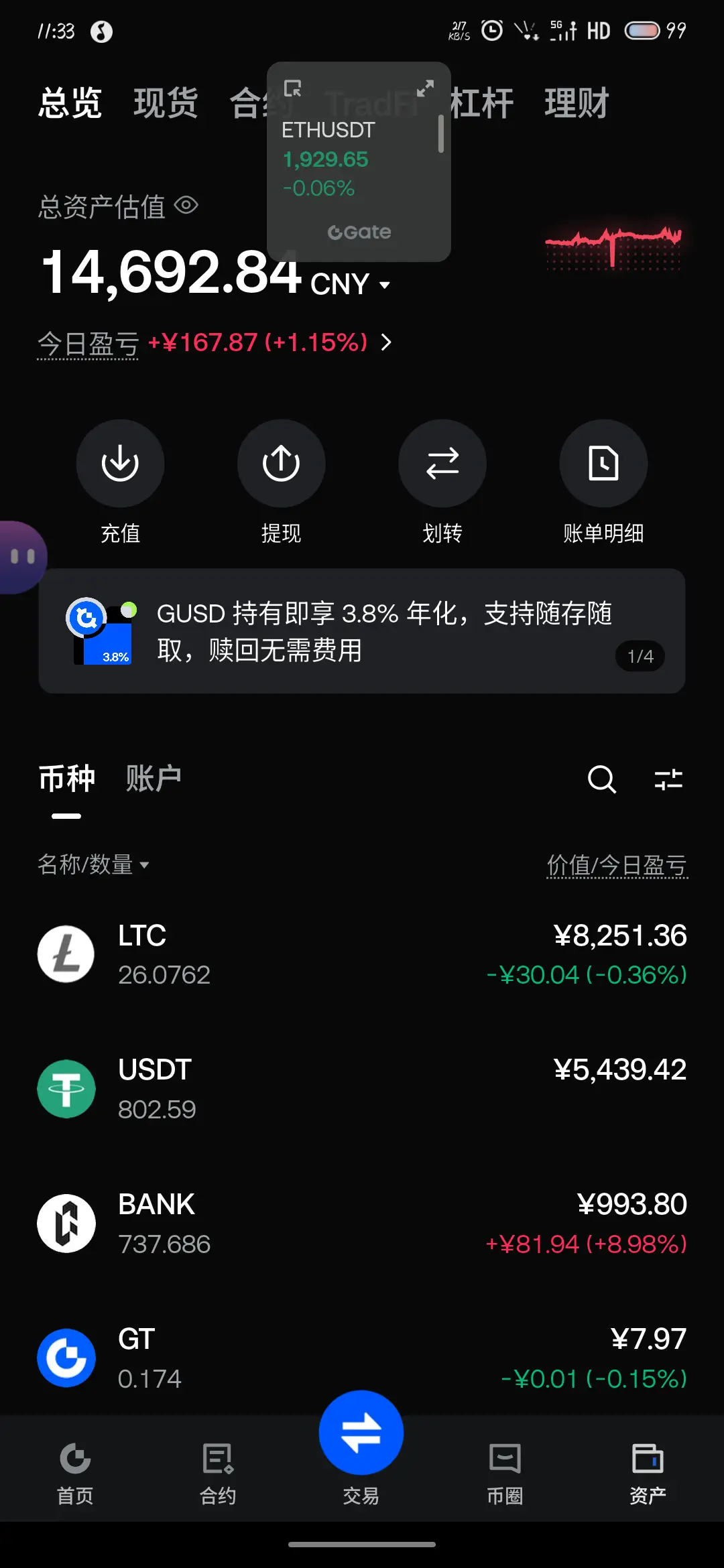Open today's profit and loss details
724x1568 pixels.
point(215,343)
